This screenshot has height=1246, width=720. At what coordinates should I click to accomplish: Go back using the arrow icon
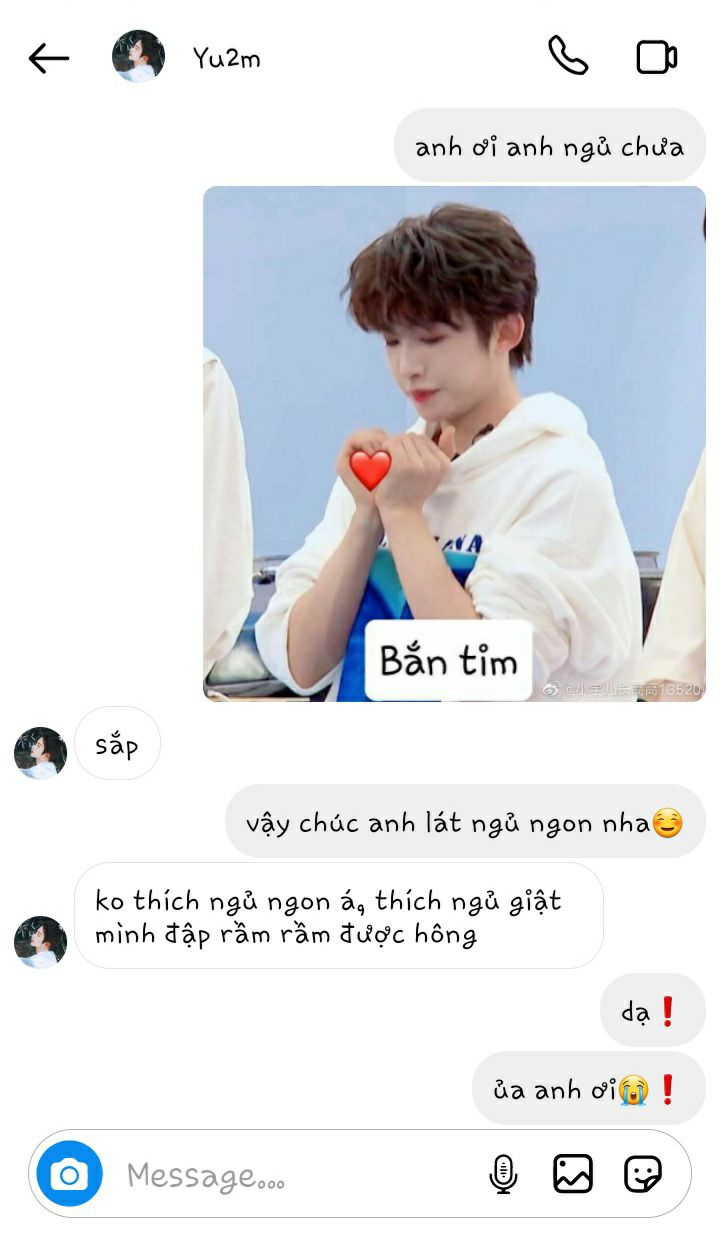(x=48, y=58)
